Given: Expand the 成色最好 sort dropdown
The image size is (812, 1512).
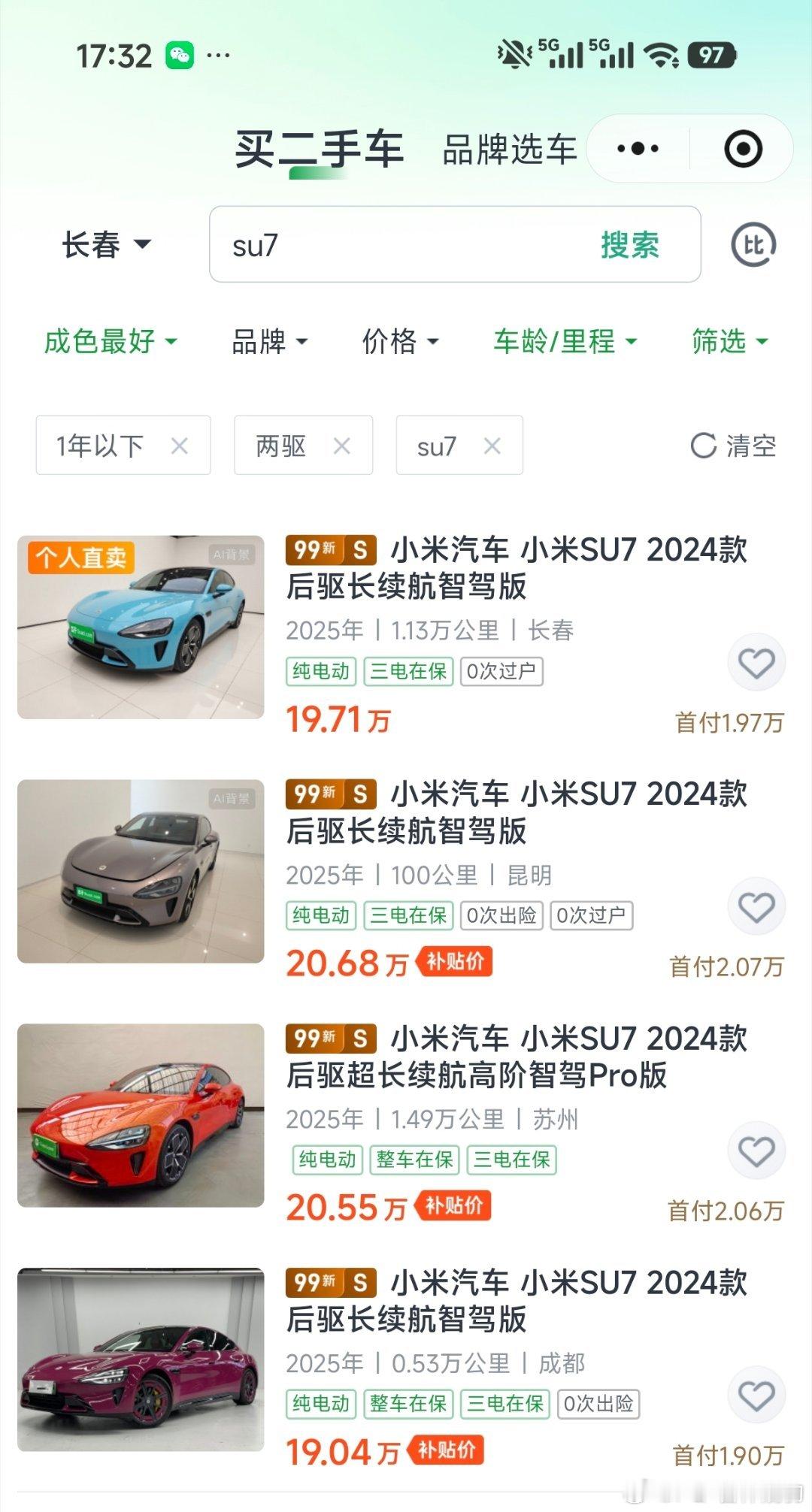Looking at the screenshot, I should coord(110,342).
